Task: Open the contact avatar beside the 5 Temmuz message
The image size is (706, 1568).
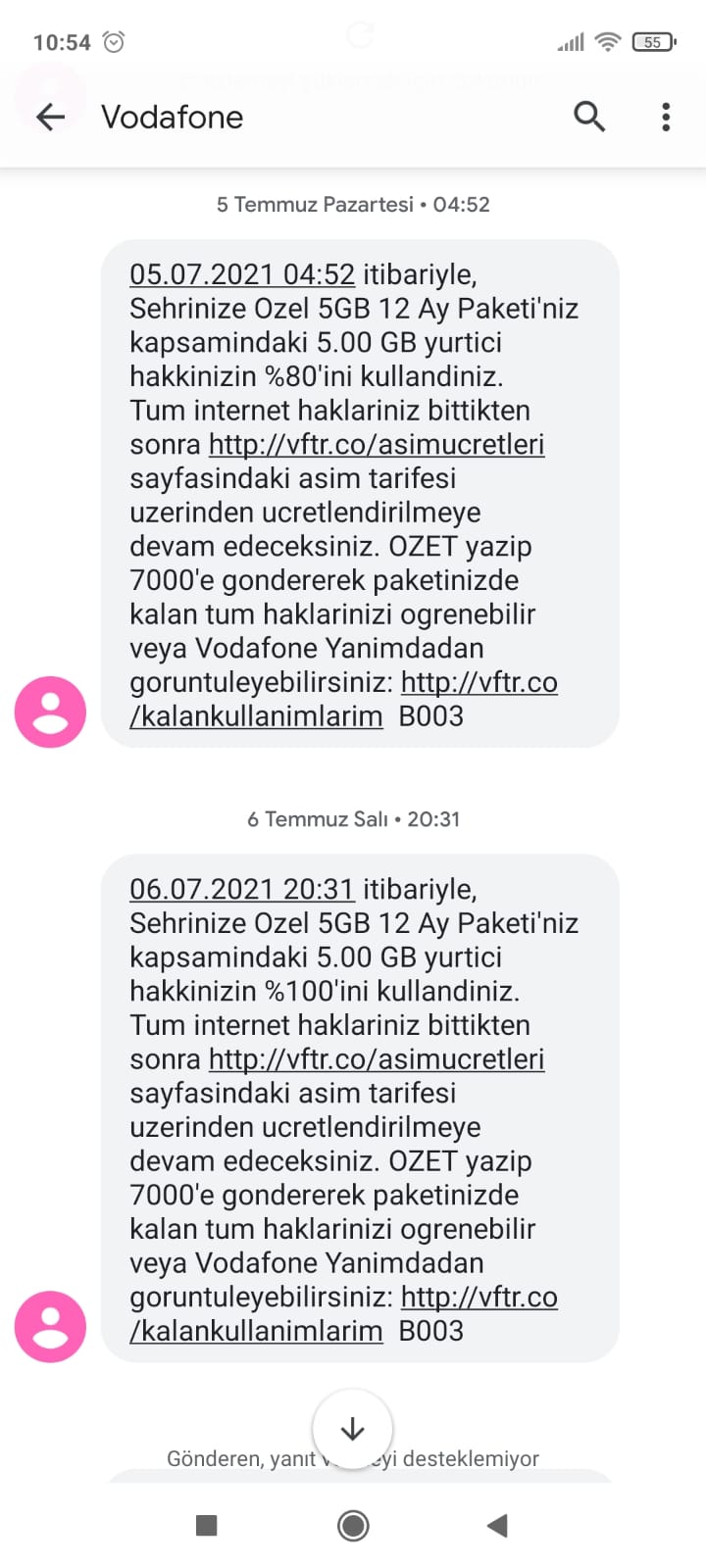Action: pyautogui.click(x=50, y=712)
